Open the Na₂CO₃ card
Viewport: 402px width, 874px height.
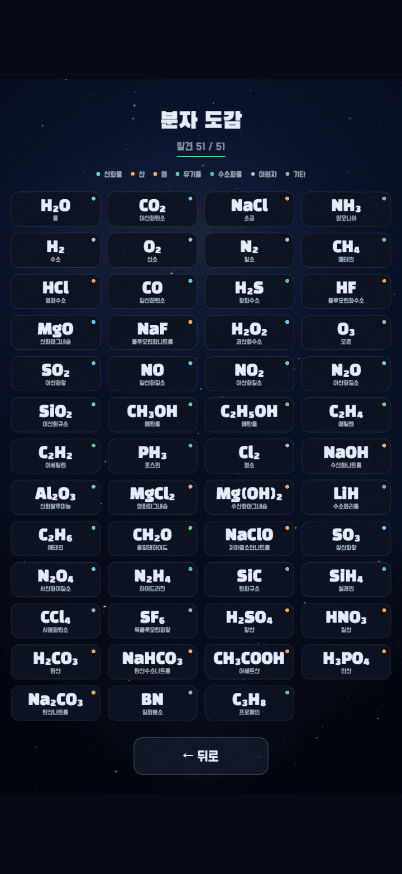56,703
